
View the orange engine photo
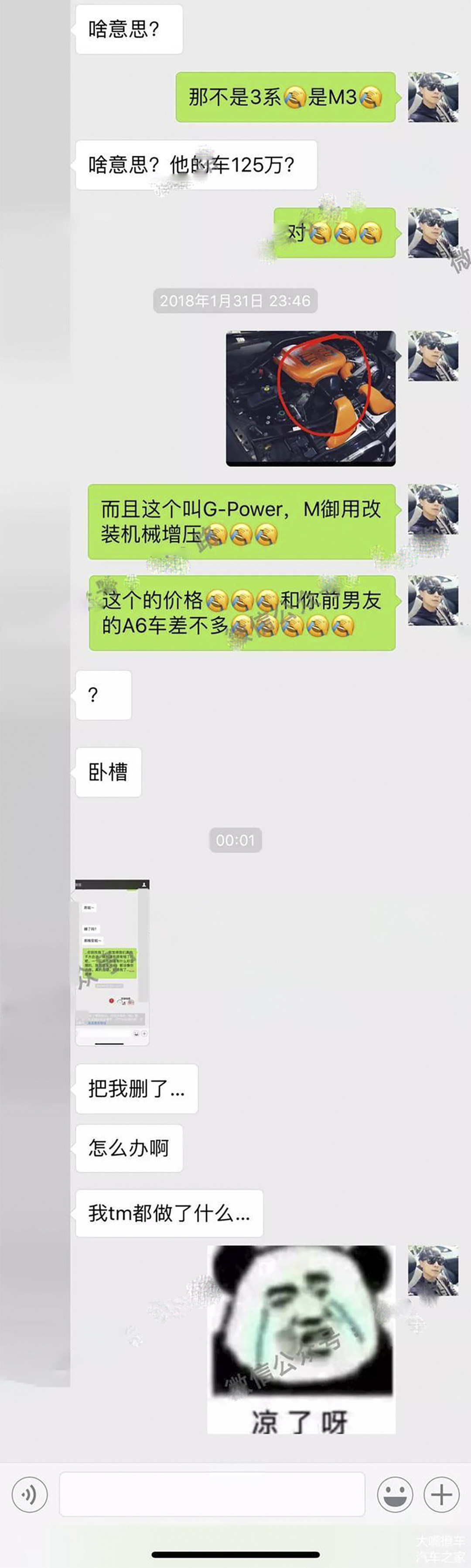(311, 398)
